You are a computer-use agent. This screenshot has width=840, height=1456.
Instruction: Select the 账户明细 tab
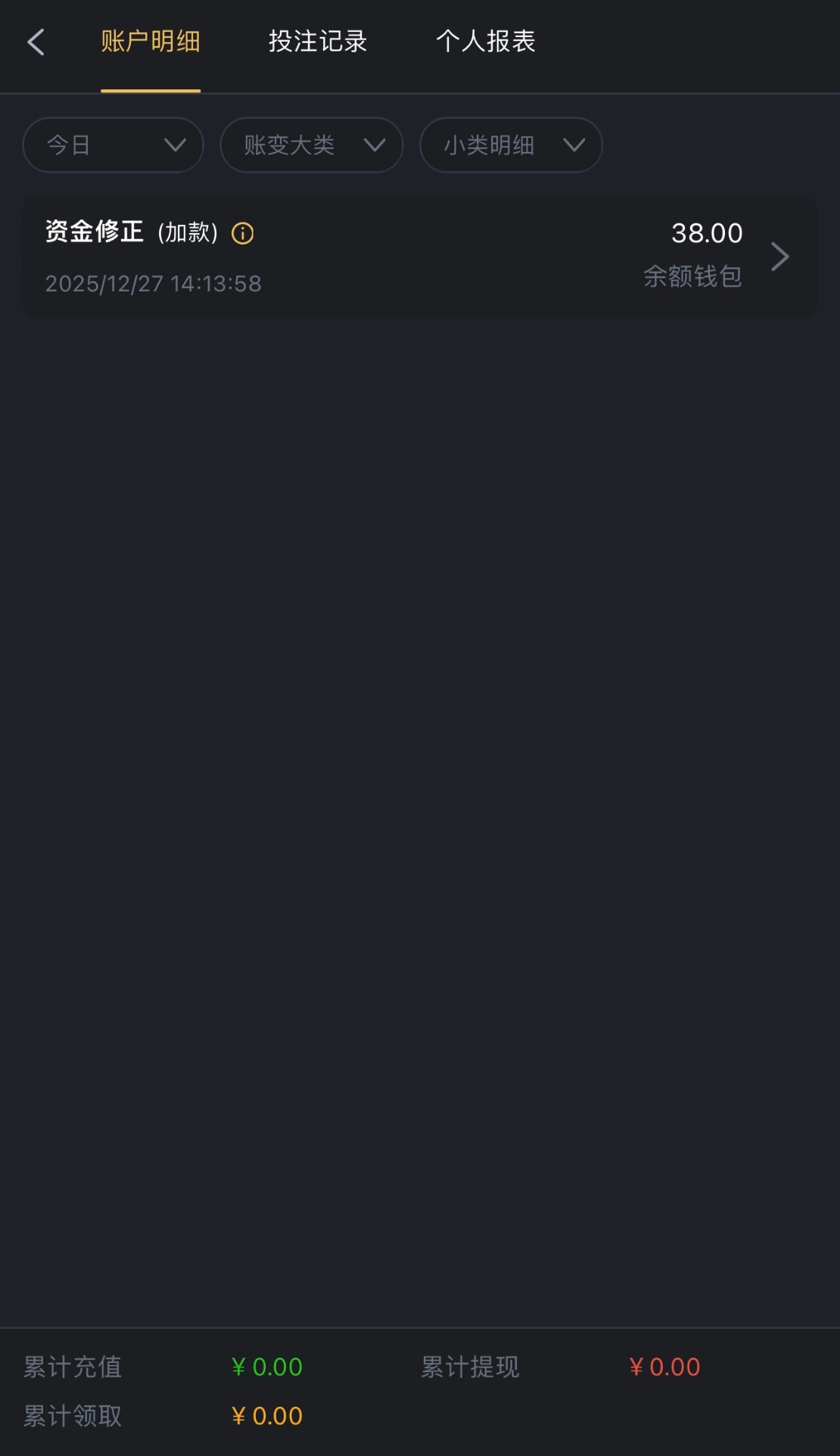pyautogui.click(x=151, y=42)
